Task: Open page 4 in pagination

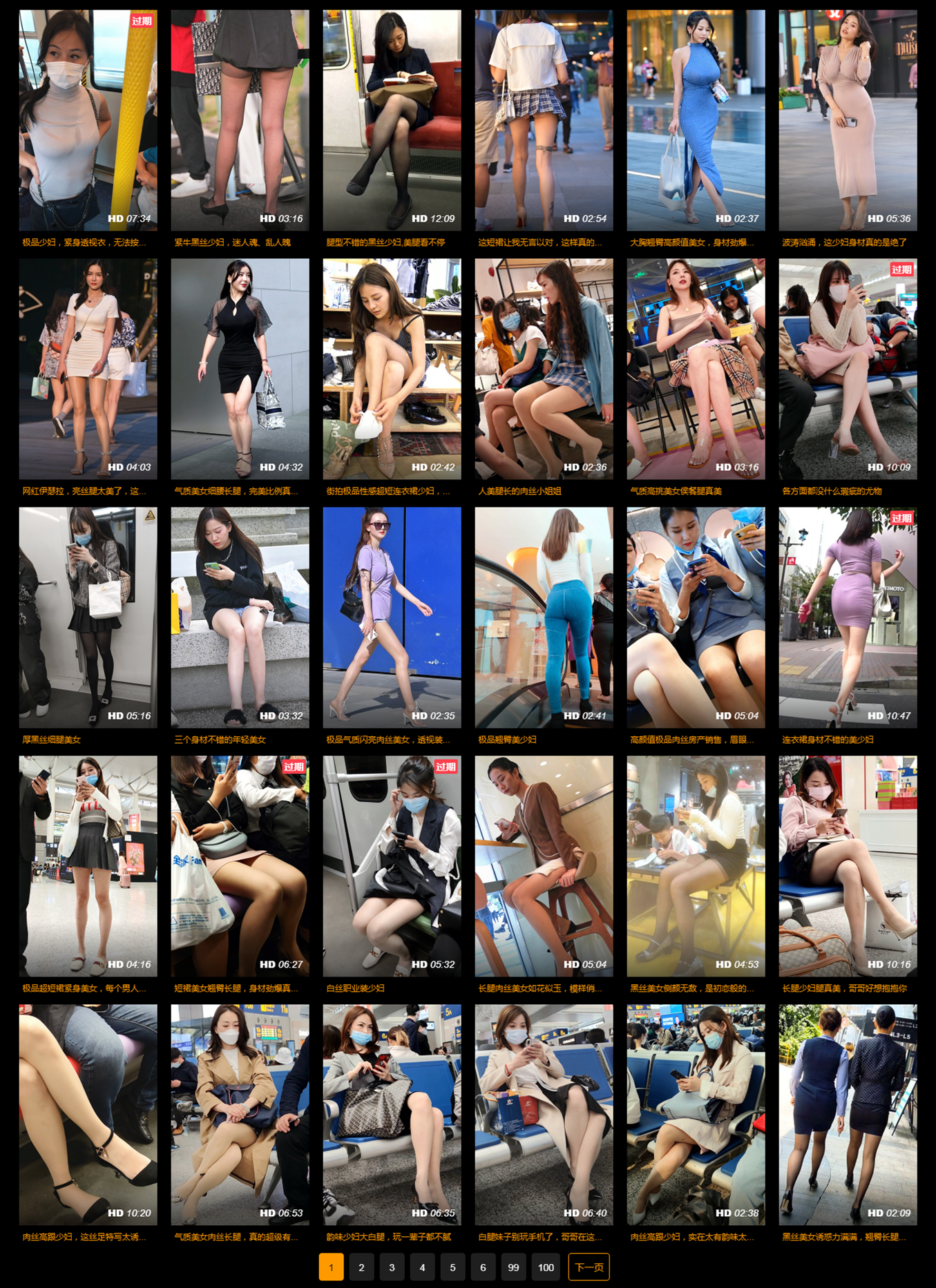Action: tap(422, 1267)
